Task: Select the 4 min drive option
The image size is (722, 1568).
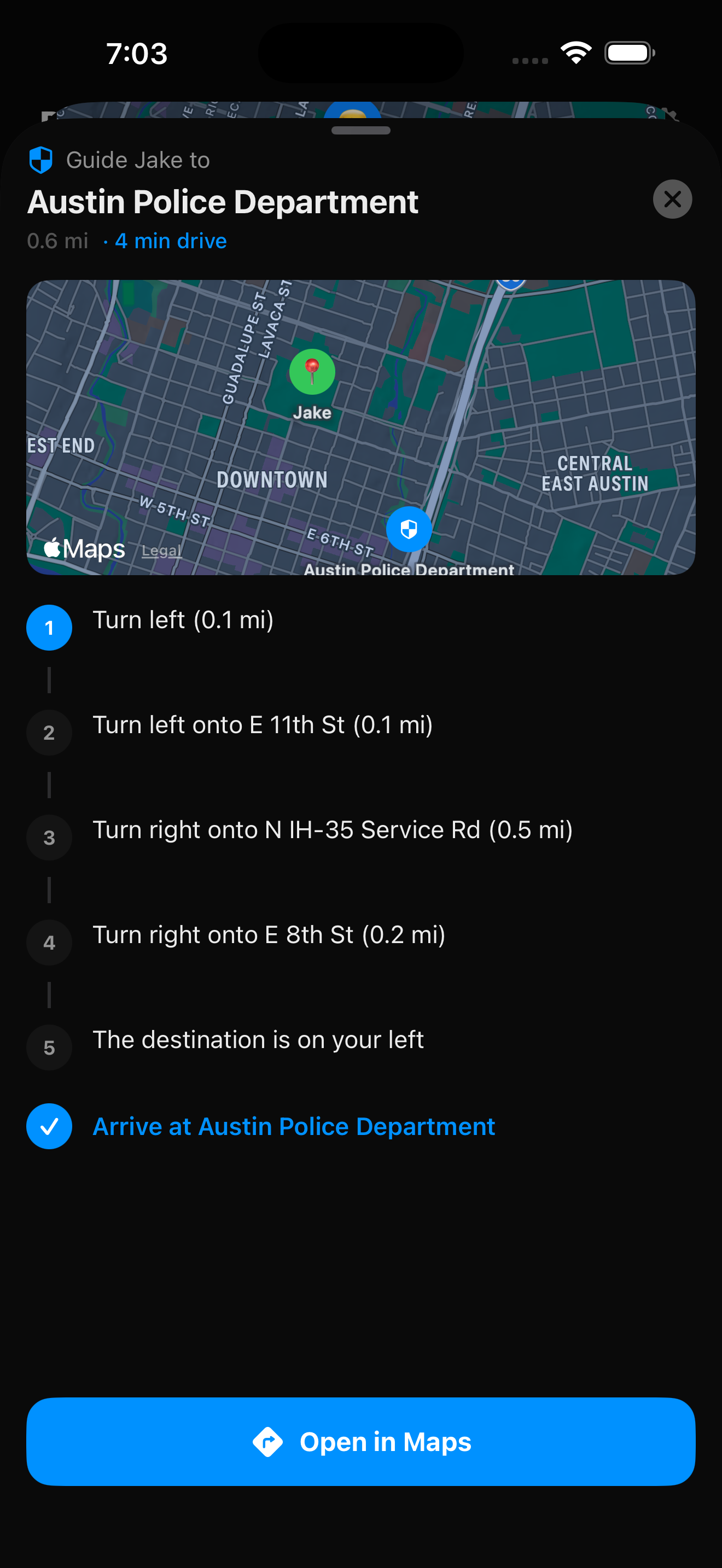Action: click(x=171, y=241)
